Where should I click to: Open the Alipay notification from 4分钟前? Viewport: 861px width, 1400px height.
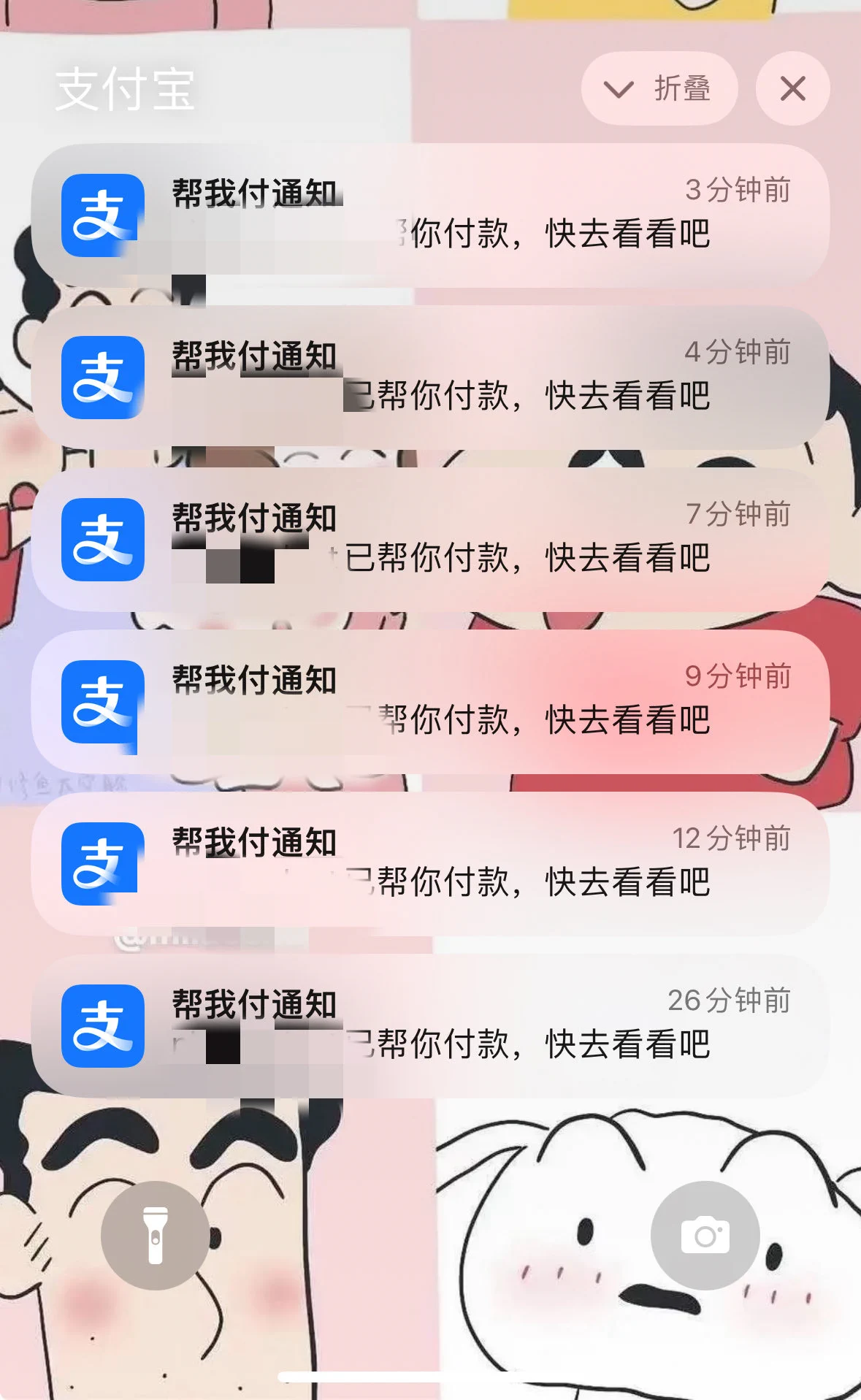[430, 378]
